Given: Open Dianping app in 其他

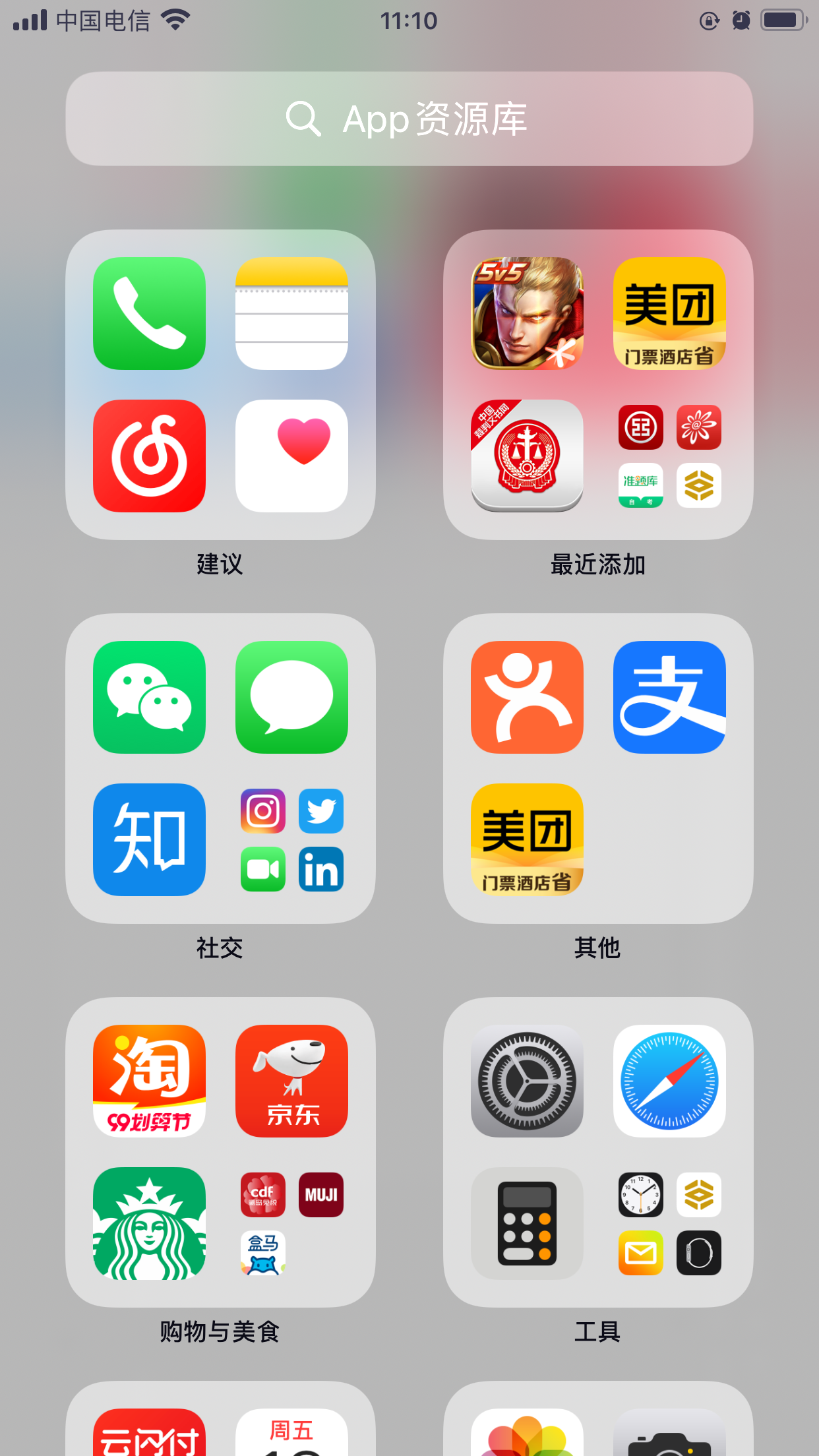Looking at the screenshot, I should pos(527,697).
